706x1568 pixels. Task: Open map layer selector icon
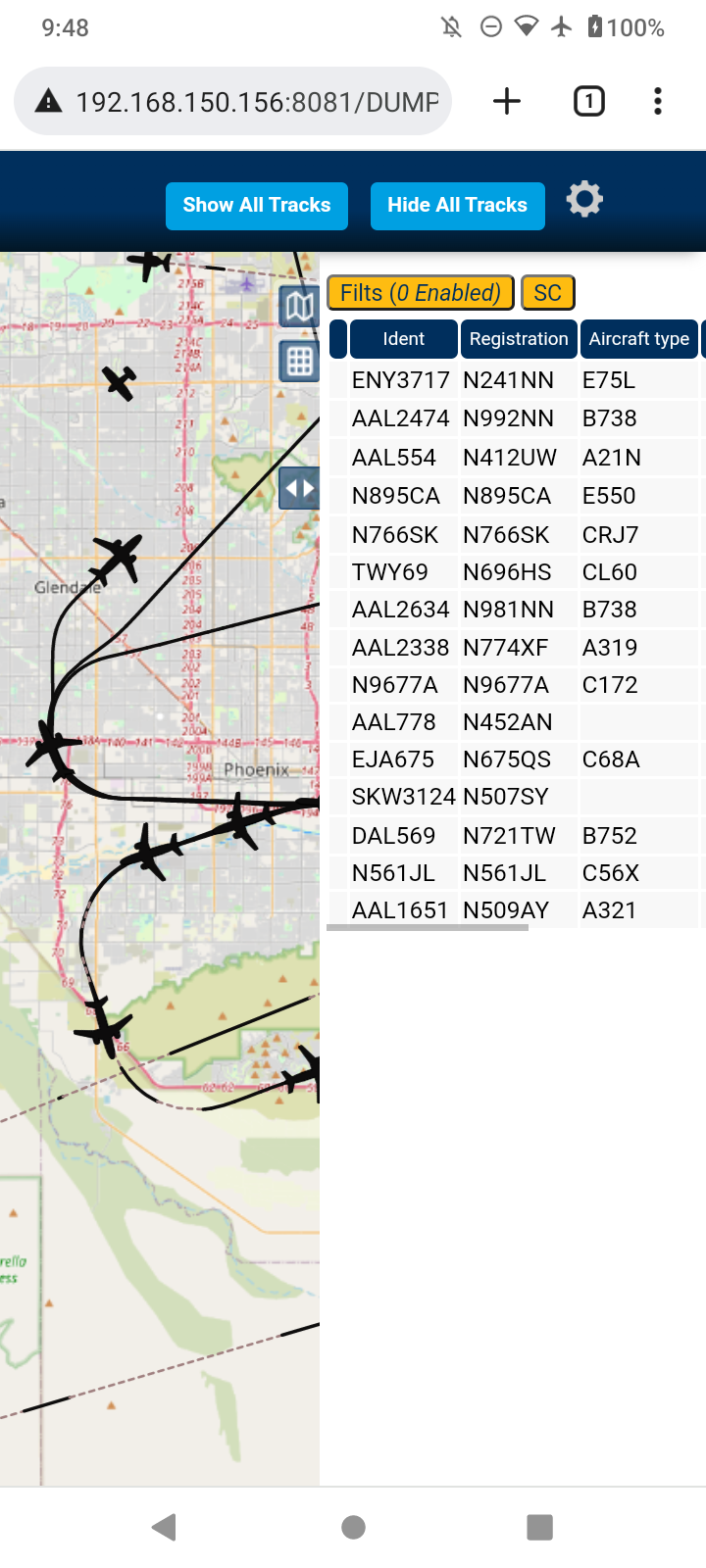tap(299, 307)
